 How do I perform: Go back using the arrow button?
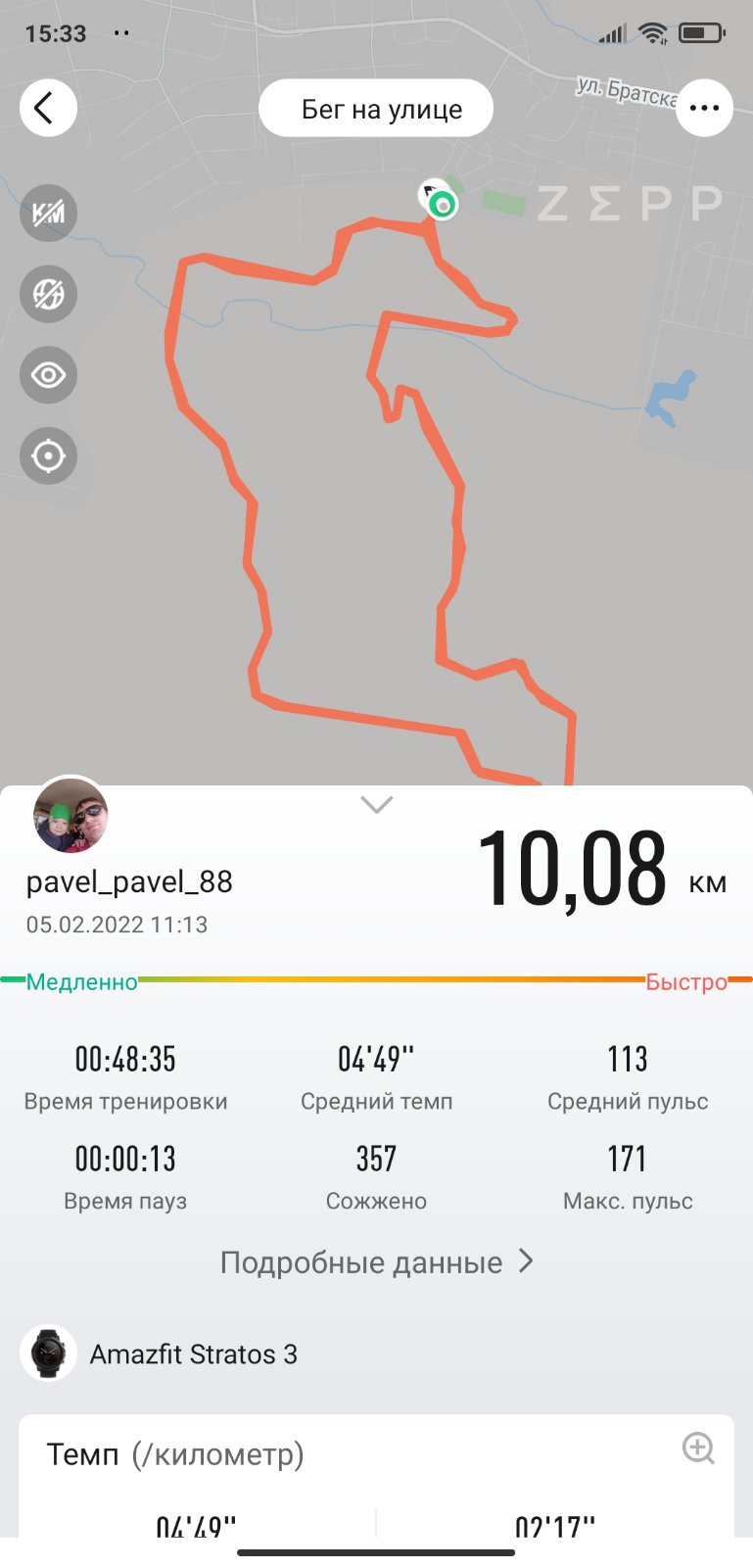(x=48, y=108)
